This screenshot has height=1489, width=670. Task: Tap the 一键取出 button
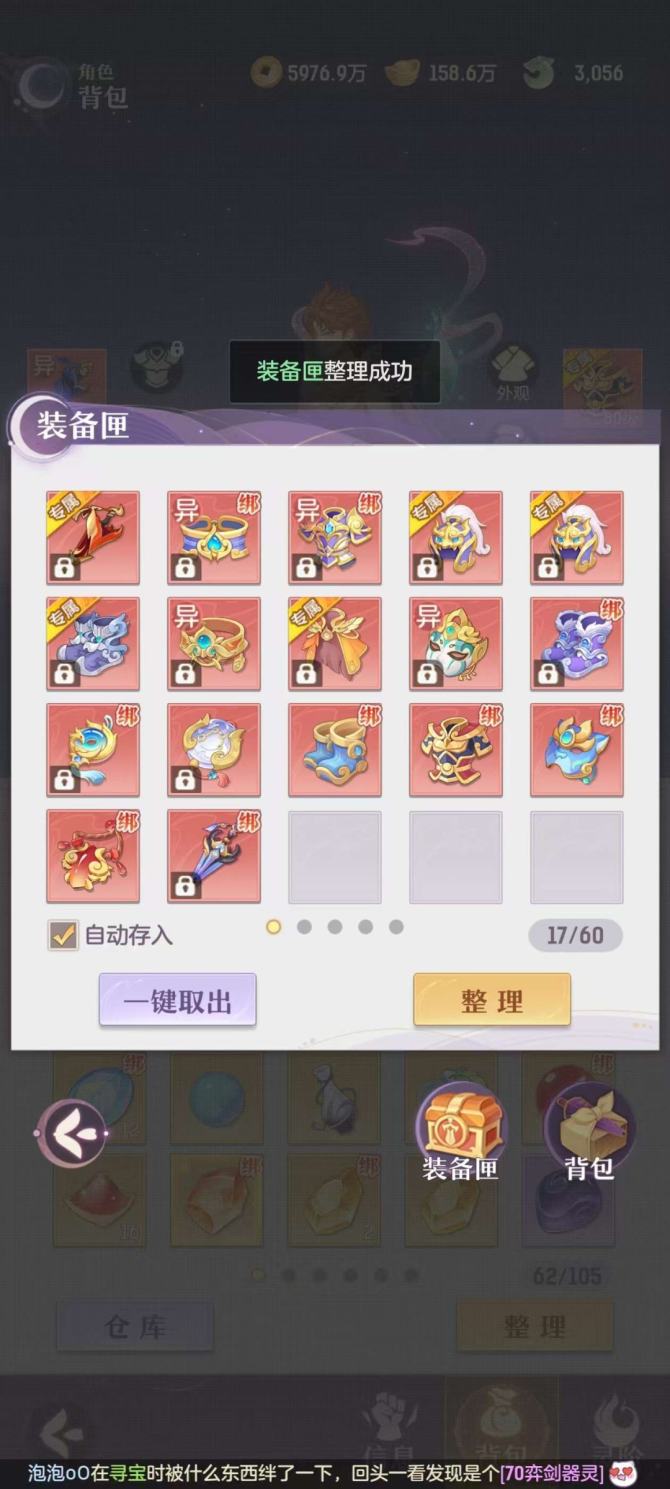click(x=177, y=999)
